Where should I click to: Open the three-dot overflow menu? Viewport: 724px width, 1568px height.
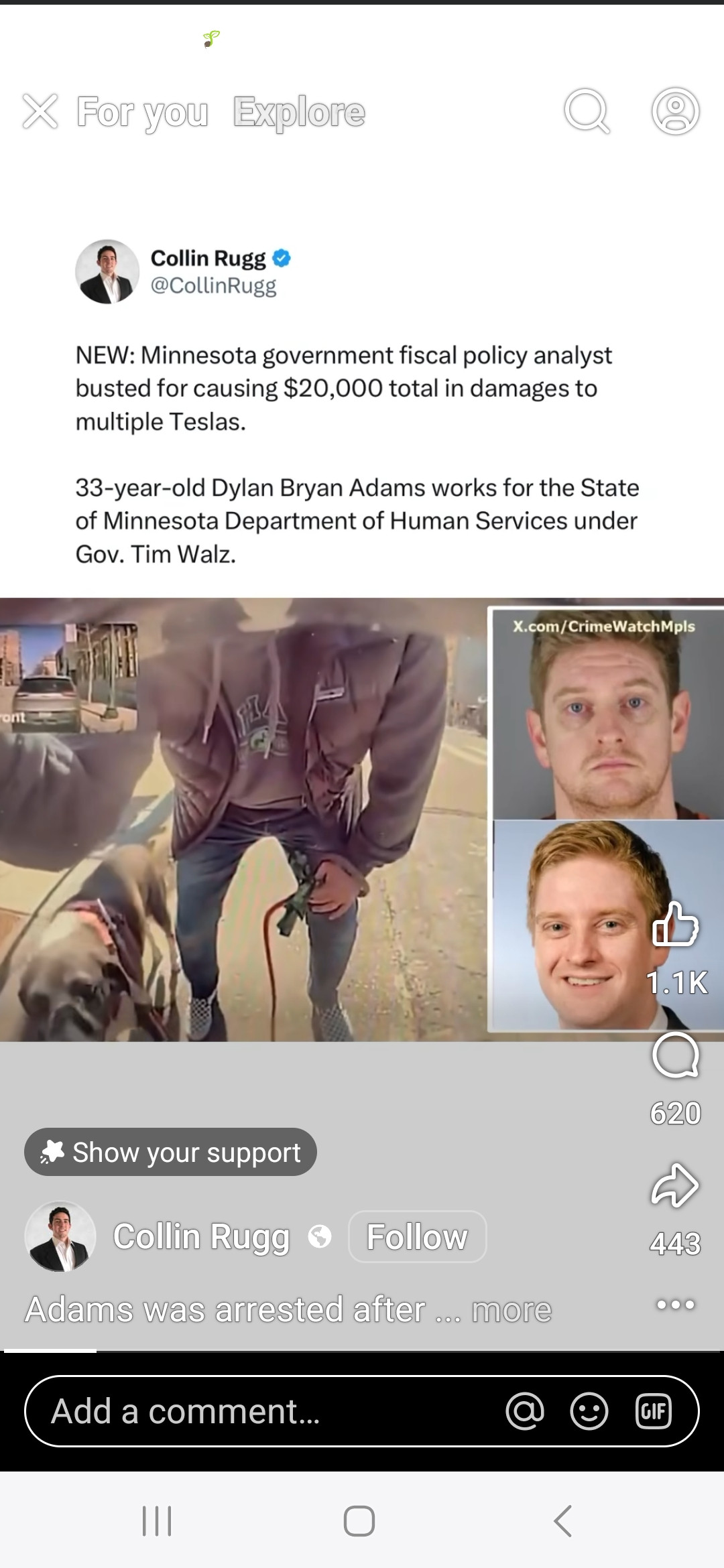tap(675, 1304)
